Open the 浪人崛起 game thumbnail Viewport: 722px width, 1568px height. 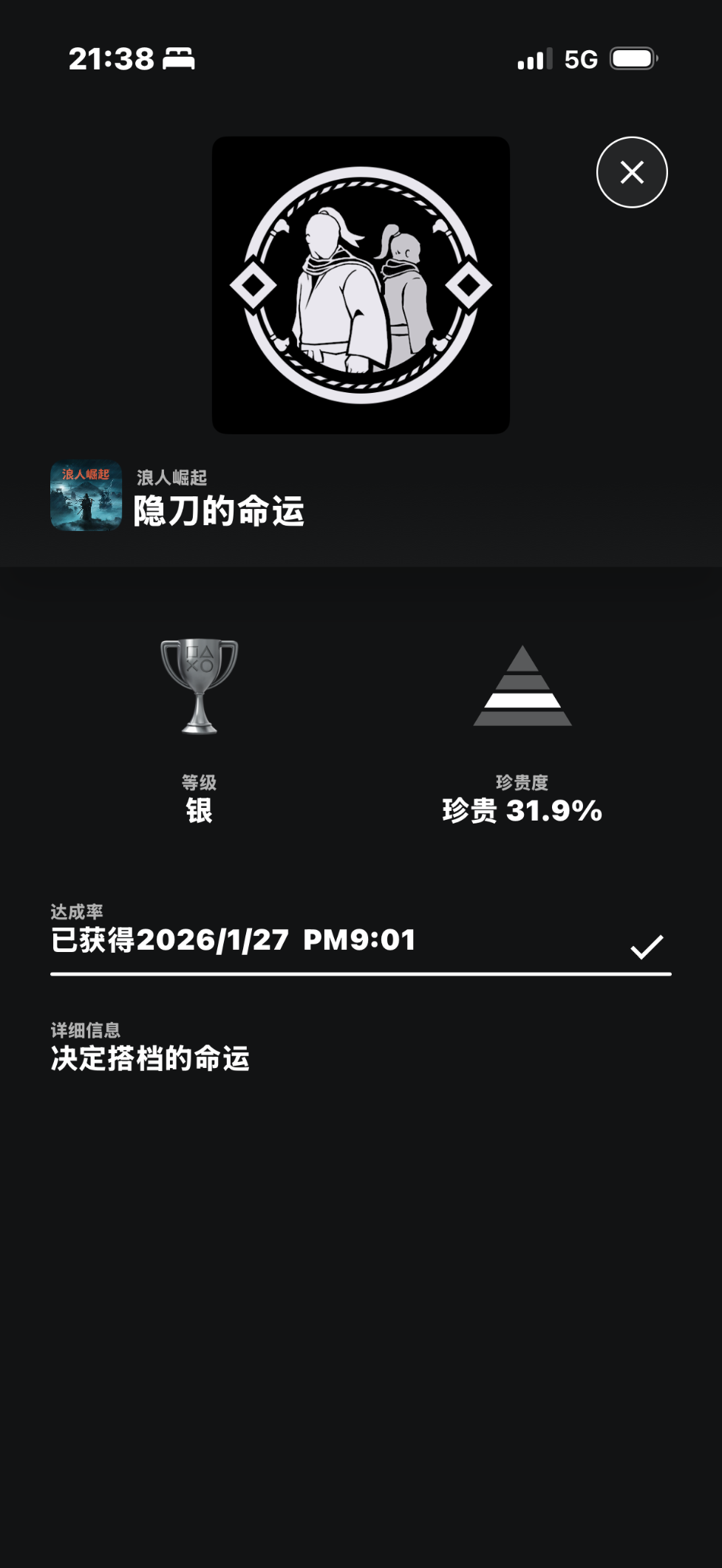coord(86,496)
